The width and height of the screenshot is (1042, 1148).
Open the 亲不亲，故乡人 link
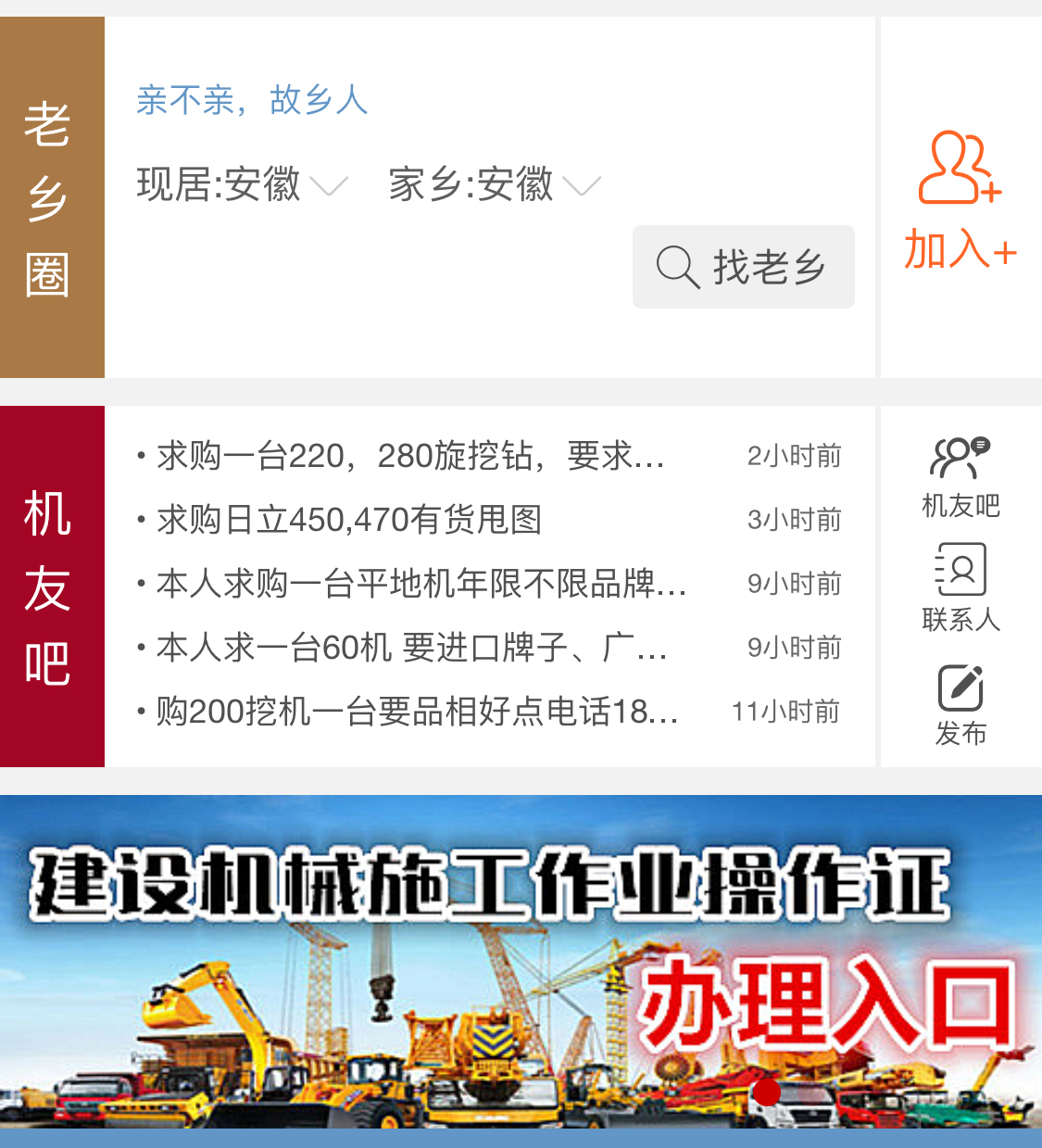(x=251, y=100)
